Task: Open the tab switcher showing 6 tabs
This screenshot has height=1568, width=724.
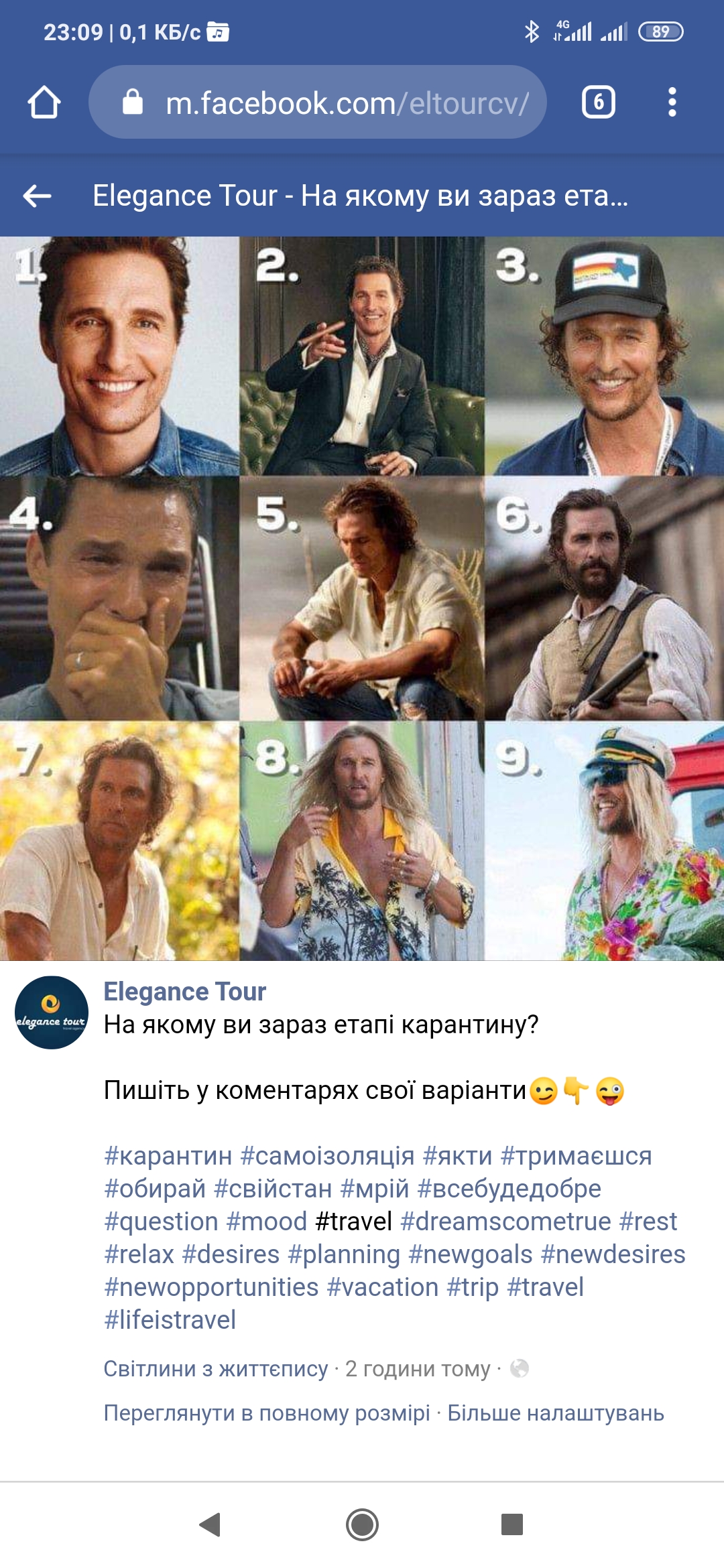Action: pos(598,103)
